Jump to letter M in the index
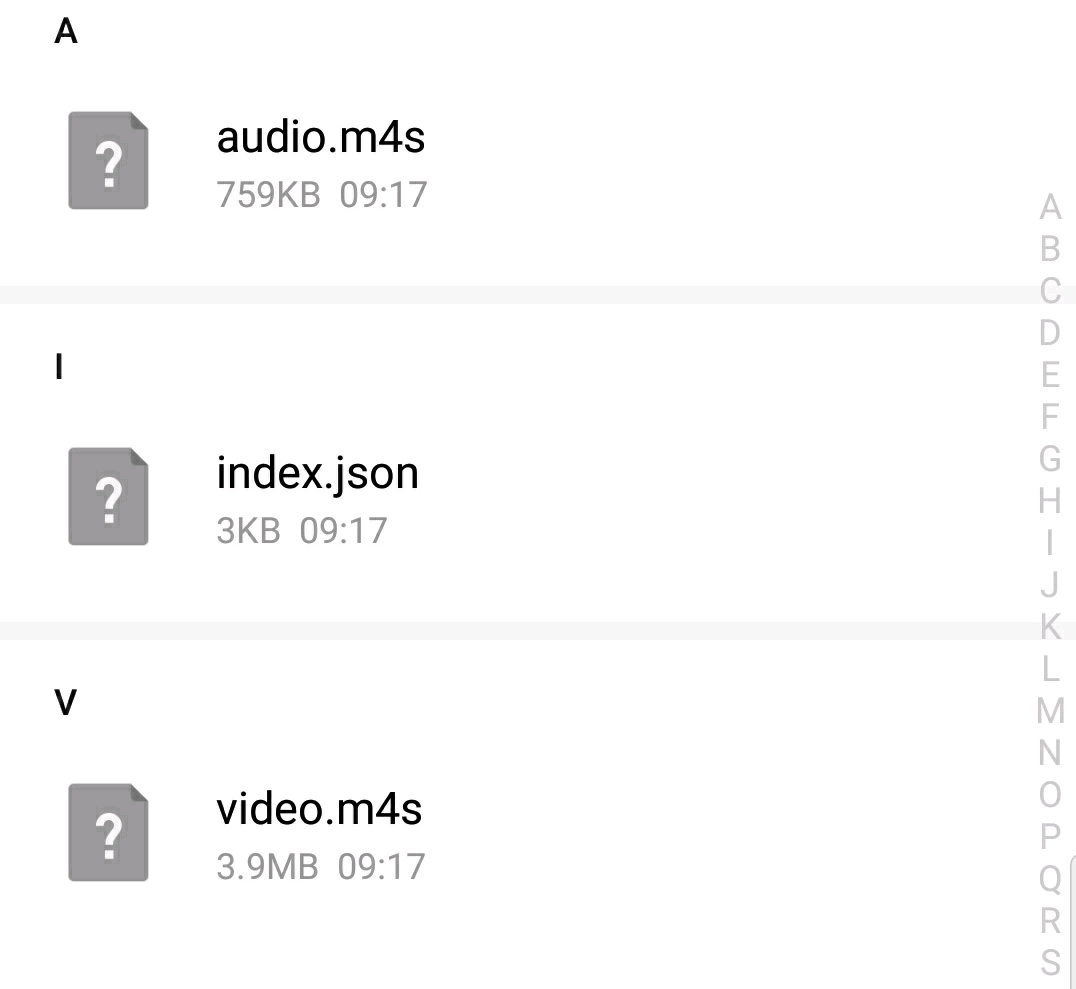 1050,710
